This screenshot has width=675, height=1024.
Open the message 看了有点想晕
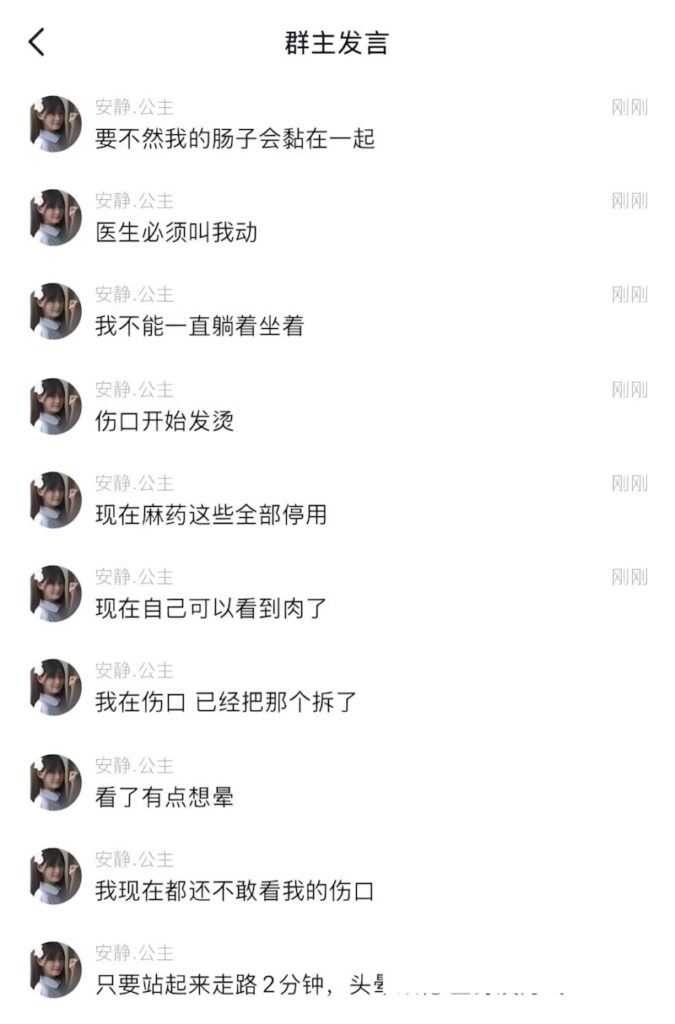(x=164, y=797)
